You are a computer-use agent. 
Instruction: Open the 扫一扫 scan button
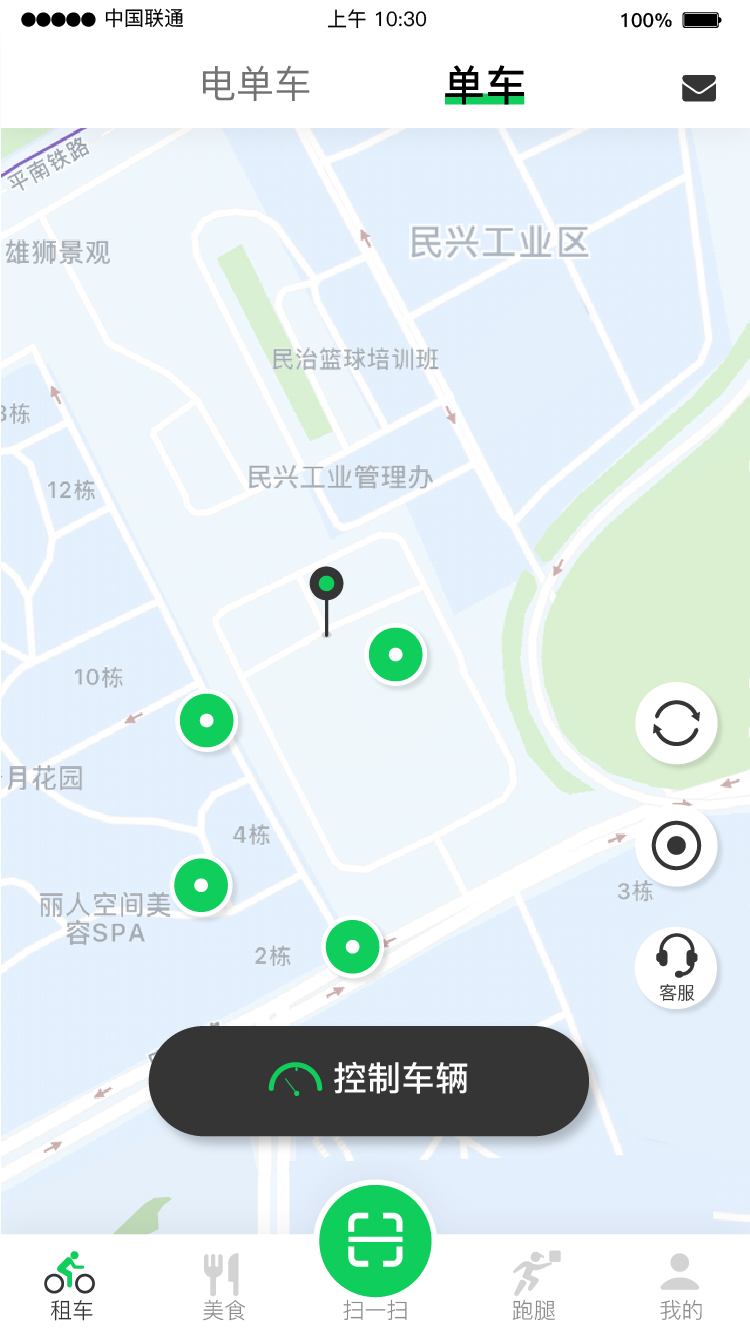coord(375,1242)
